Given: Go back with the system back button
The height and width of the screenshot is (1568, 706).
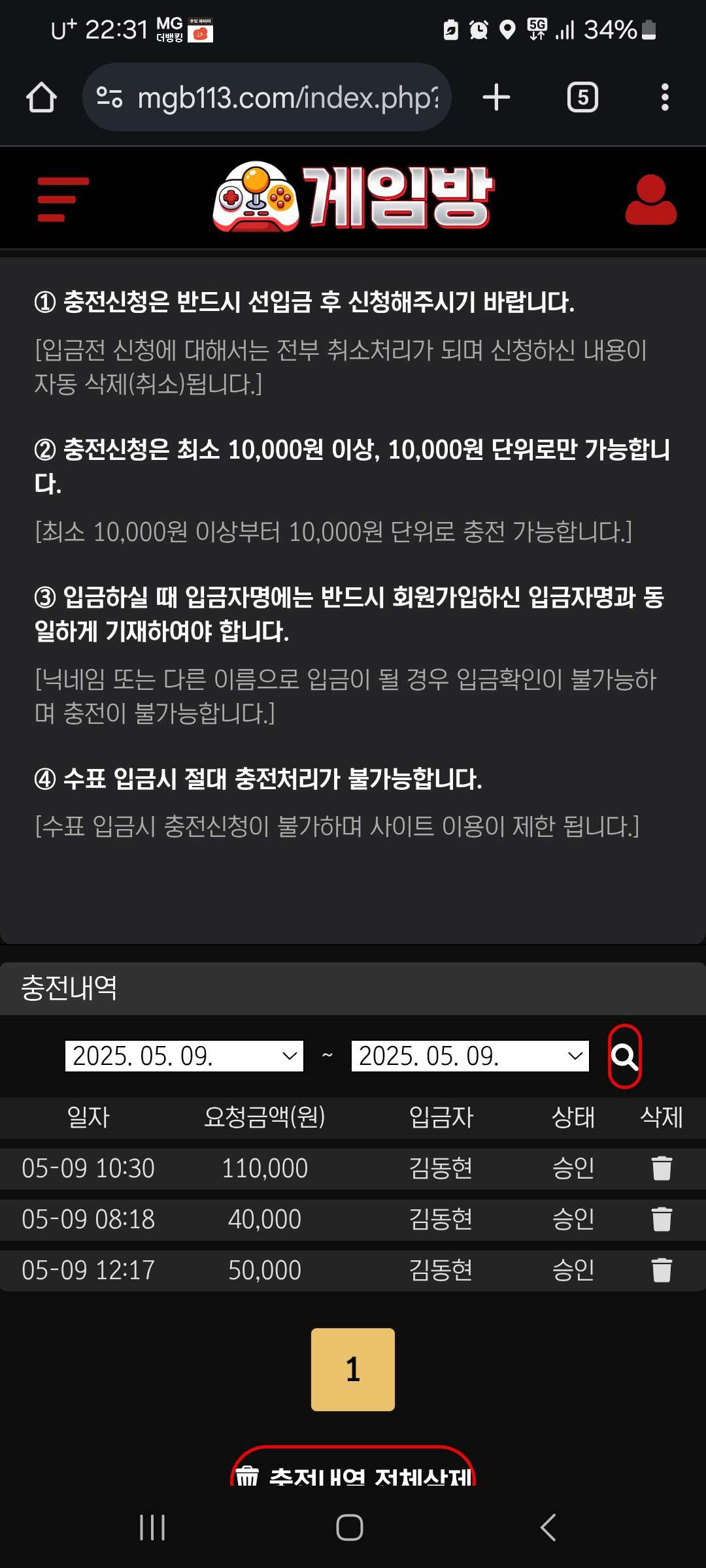Looking at the screenshot, I should [548, 1527].
